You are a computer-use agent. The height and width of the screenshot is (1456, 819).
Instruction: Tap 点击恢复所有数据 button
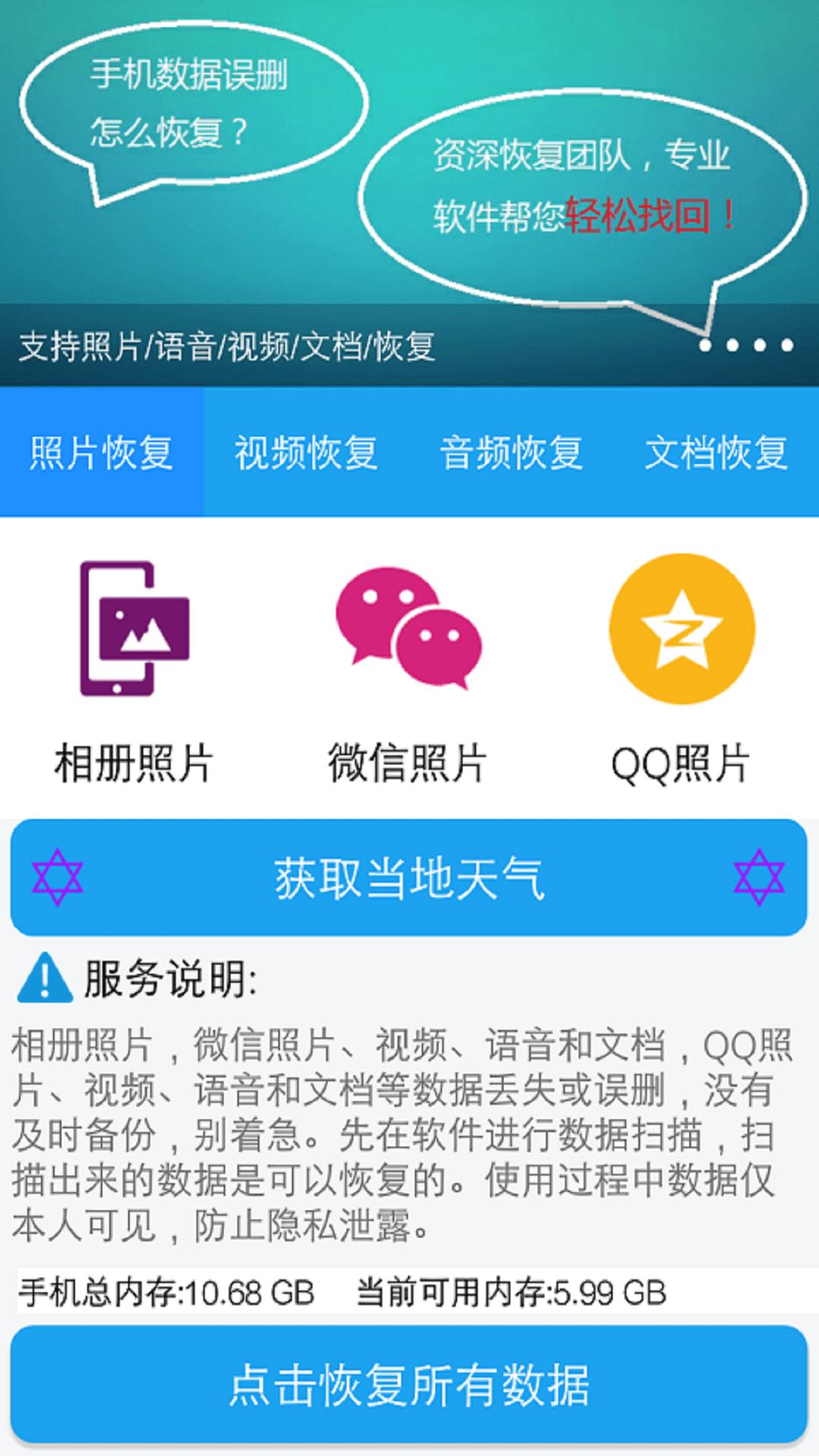tap(409, 1385)
